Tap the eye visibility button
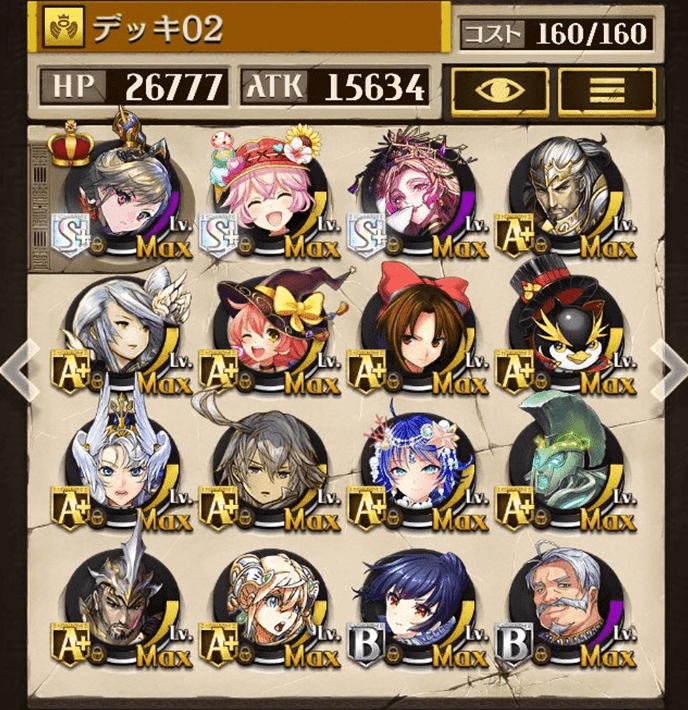Viewport: 688px width, 710px height. click(x=498, y=89)
